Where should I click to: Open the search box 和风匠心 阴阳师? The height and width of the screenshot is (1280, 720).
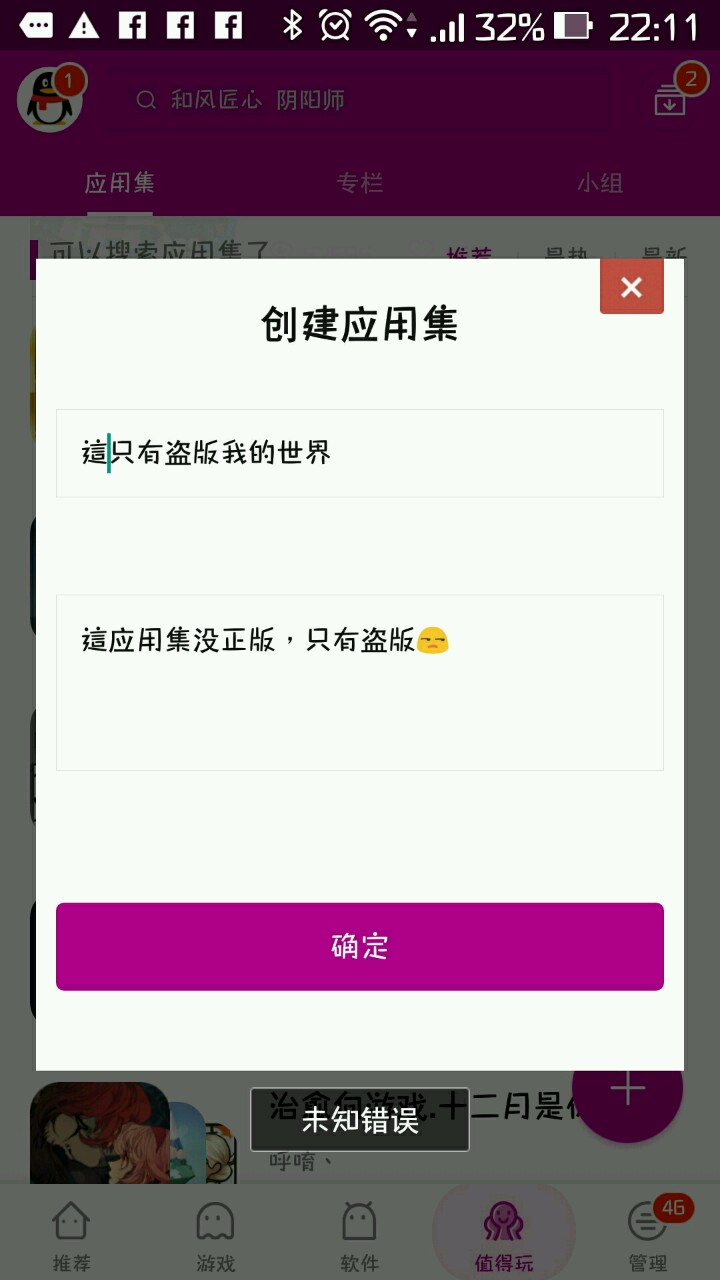[370, 100]
